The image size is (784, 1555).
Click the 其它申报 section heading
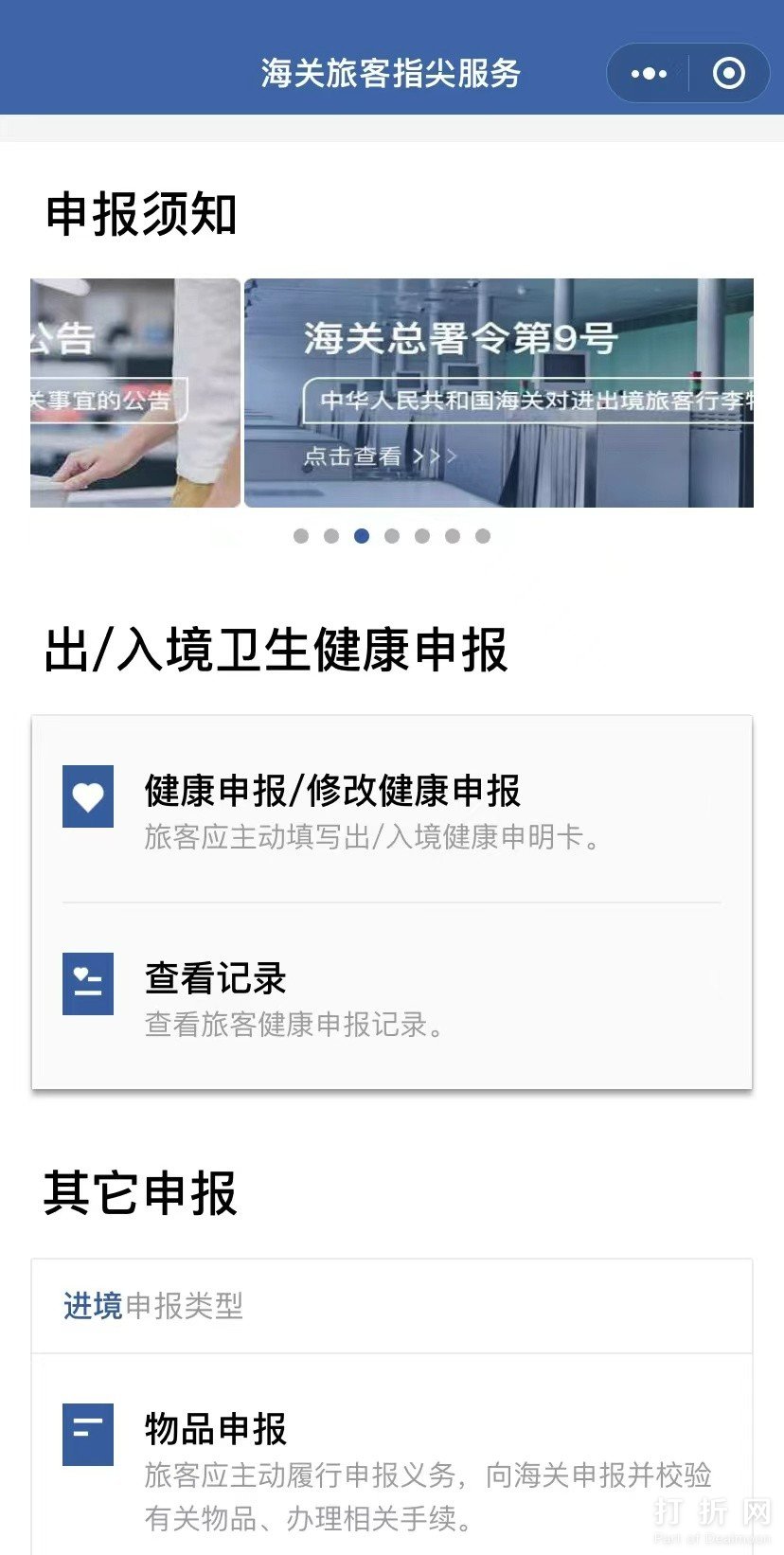click(x=140, y=1195)
